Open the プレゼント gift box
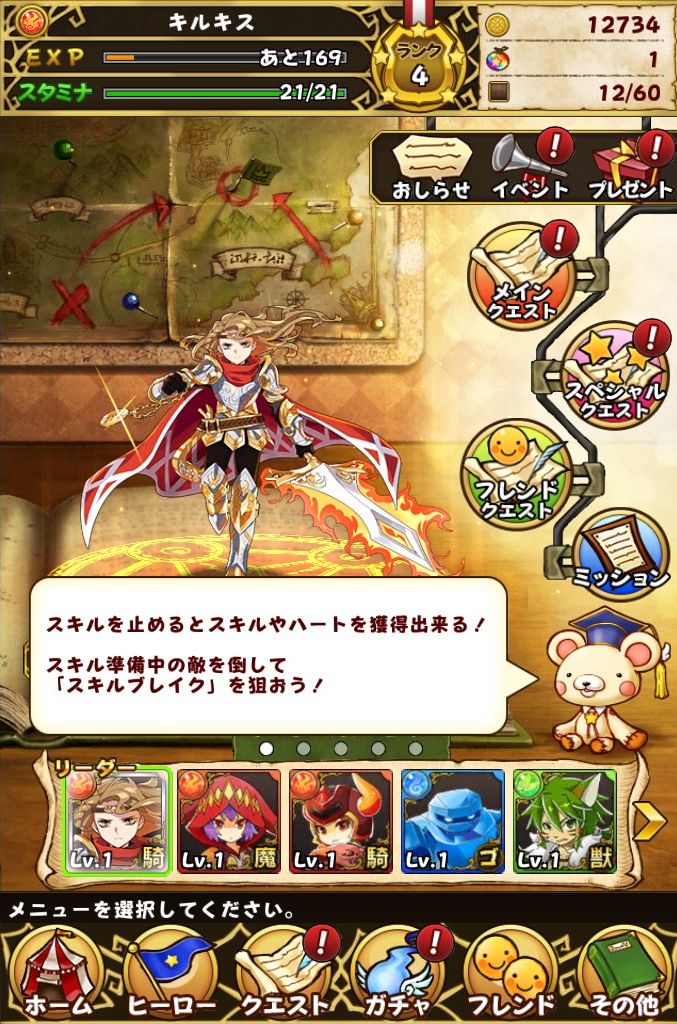This screenshot has width=677, height=1024. (x=630, y=168)
